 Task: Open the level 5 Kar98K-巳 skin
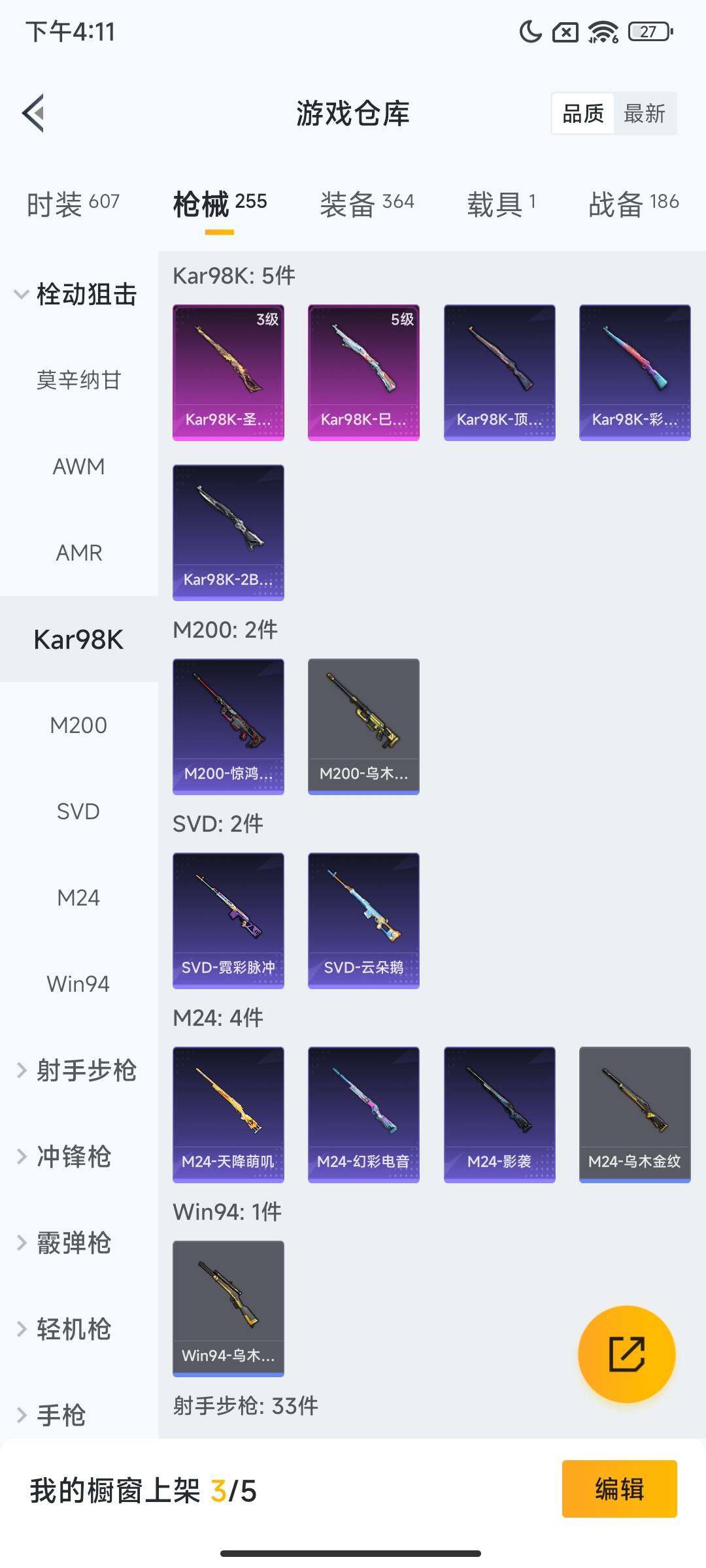[363, 372]
